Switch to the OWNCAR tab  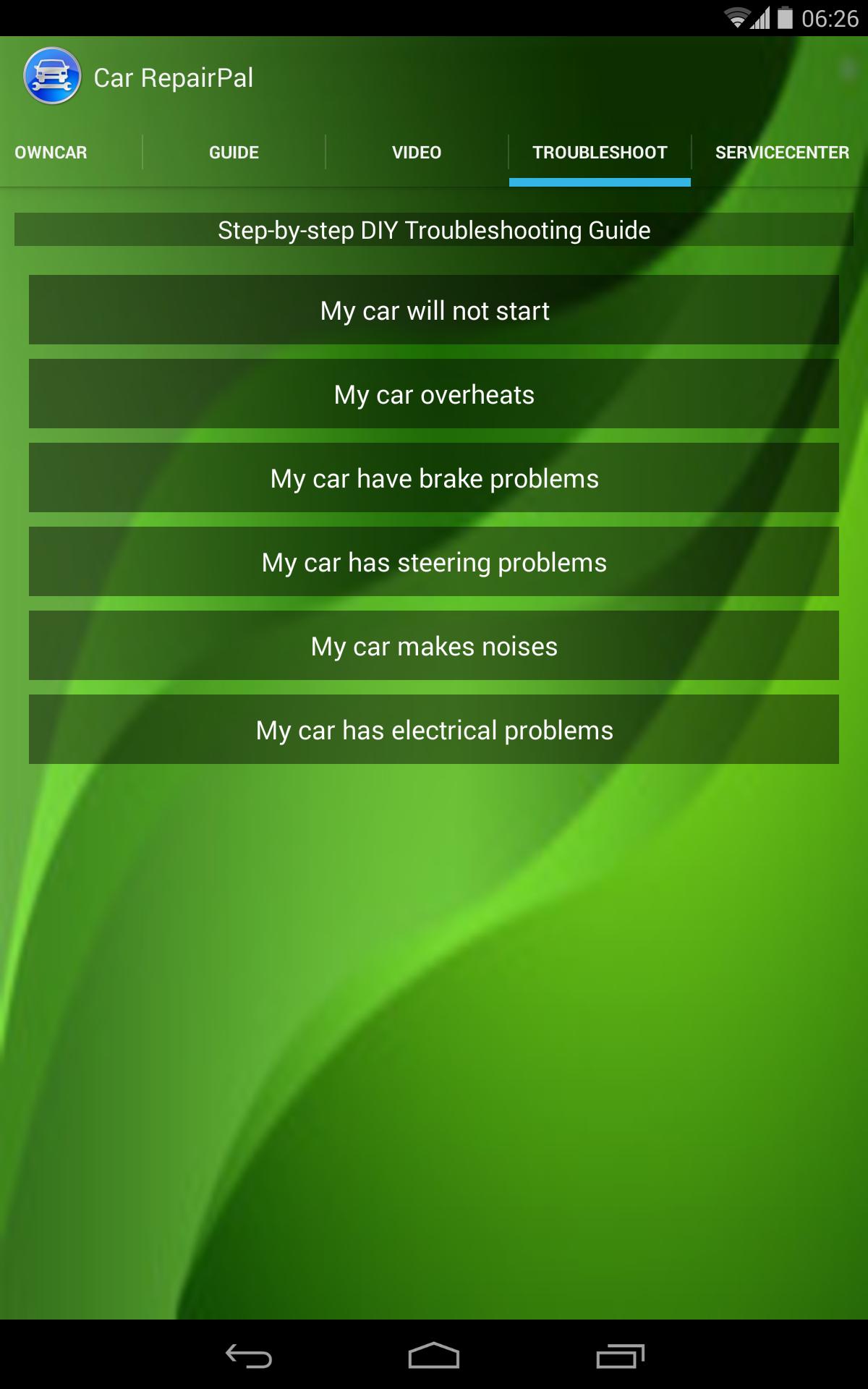pos(51,153)
